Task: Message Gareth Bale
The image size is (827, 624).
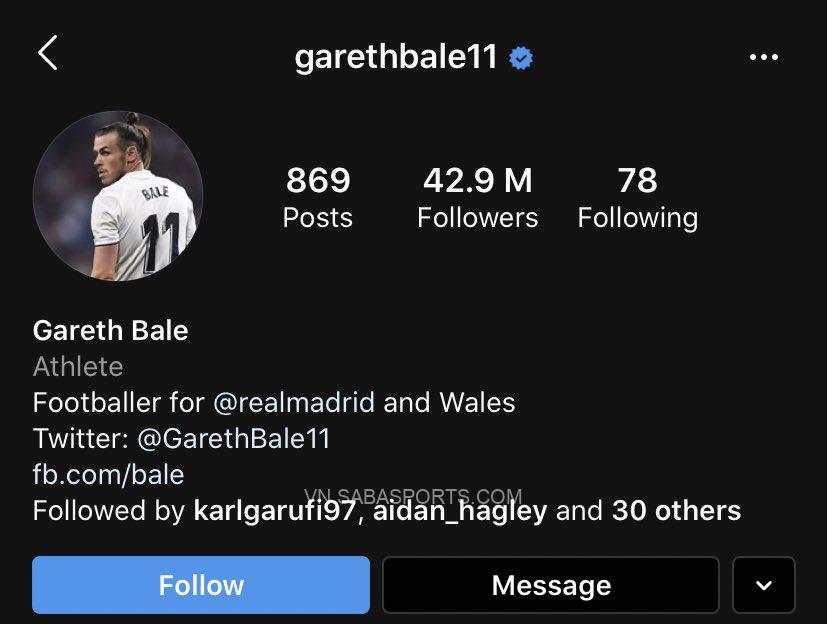Action: point(551,585)
